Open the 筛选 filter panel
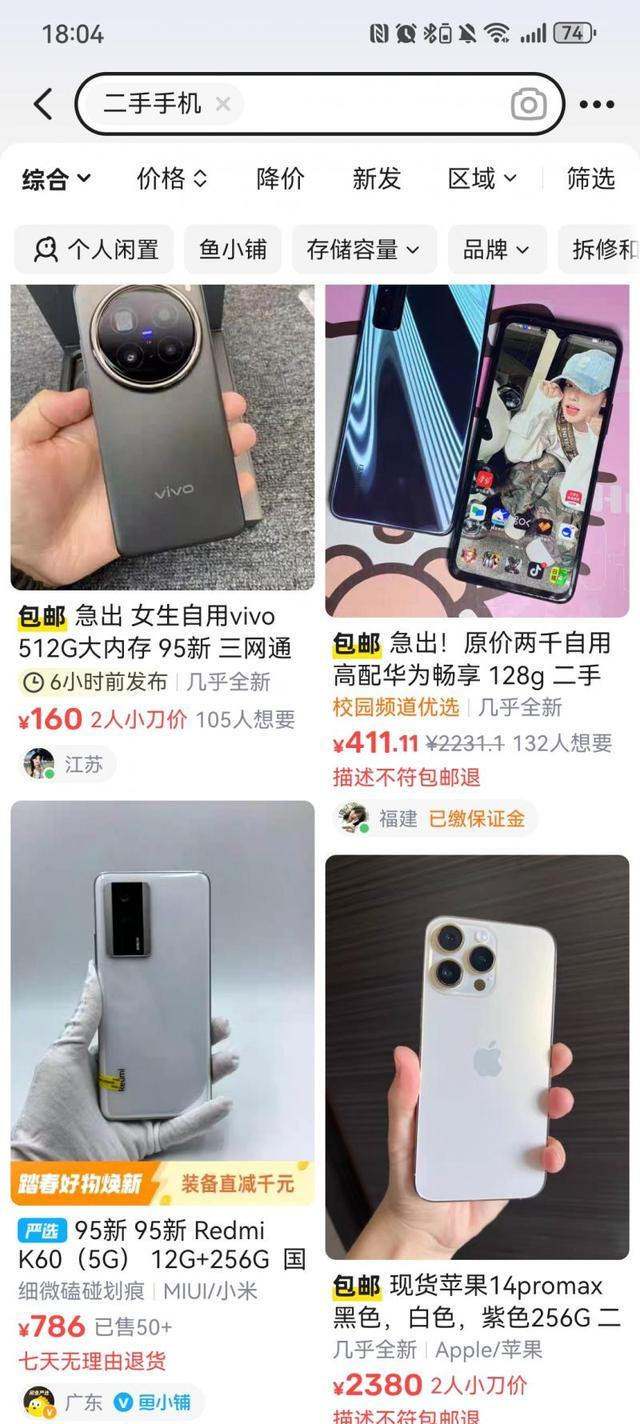The height and width of the screenshot is (1424, 640). point(590,179)
